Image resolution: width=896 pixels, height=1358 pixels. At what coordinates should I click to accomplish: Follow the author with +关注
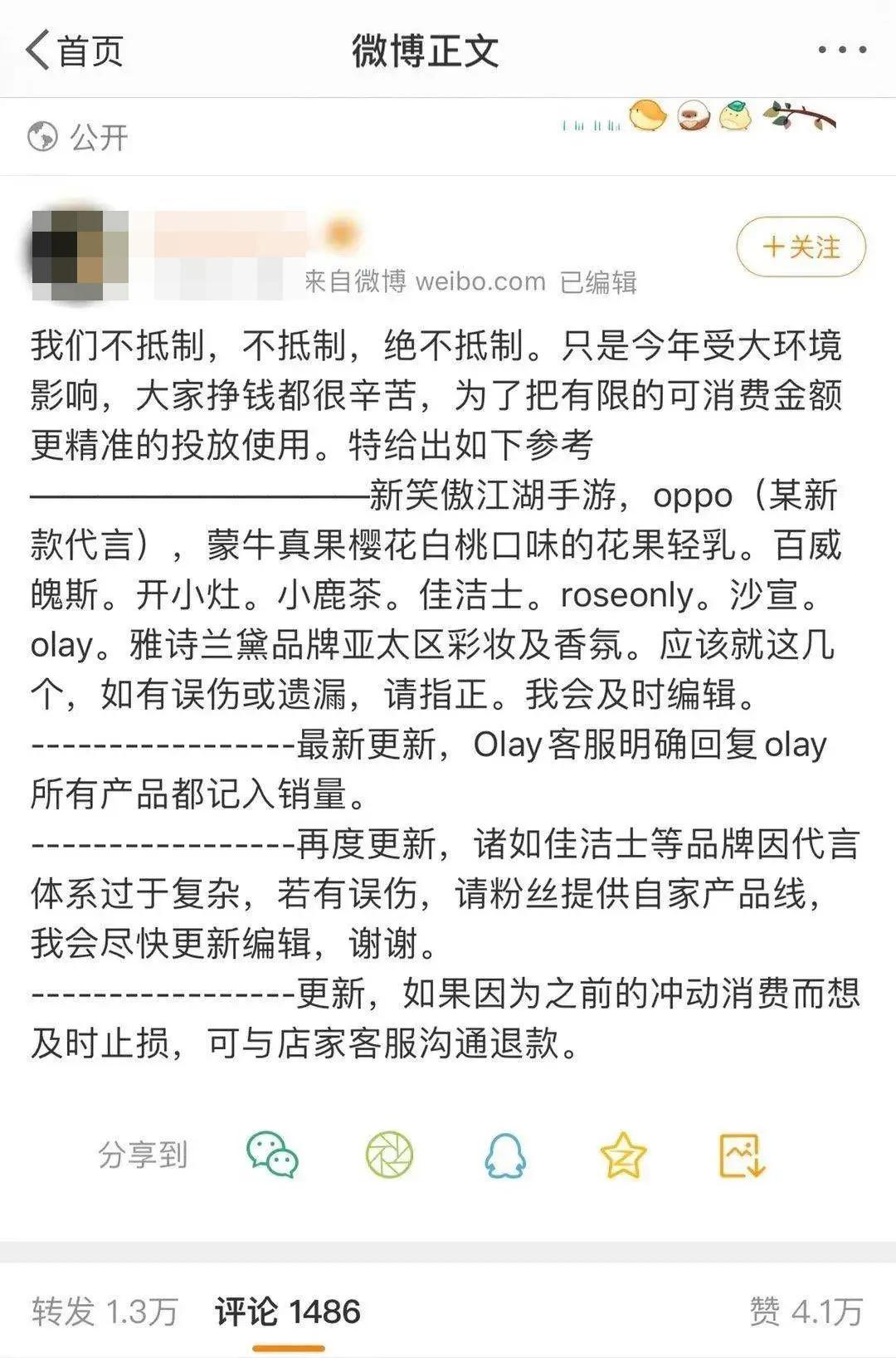coord(801,247)
